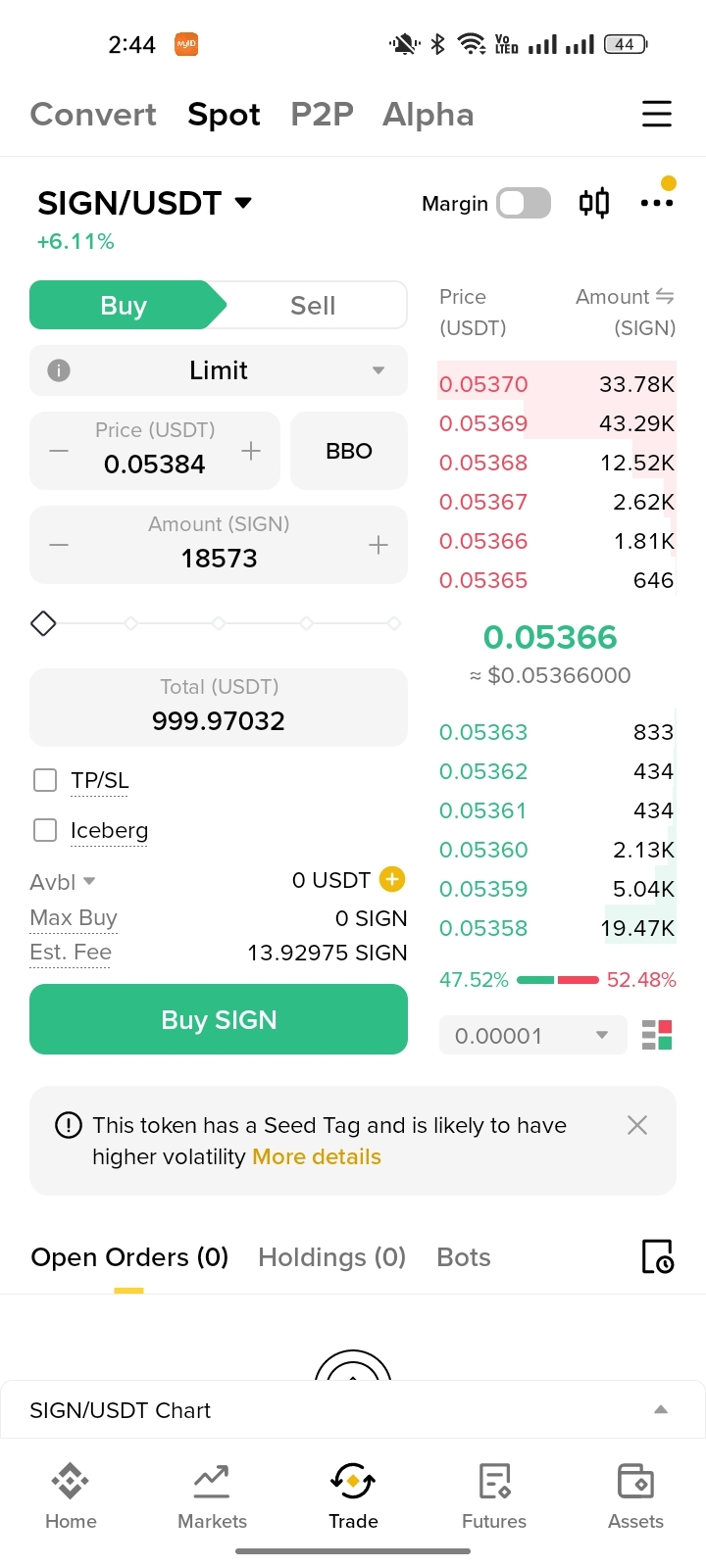Go to the Markets tab
The image size is (706, 1568).
click(x=212, y=1495)
